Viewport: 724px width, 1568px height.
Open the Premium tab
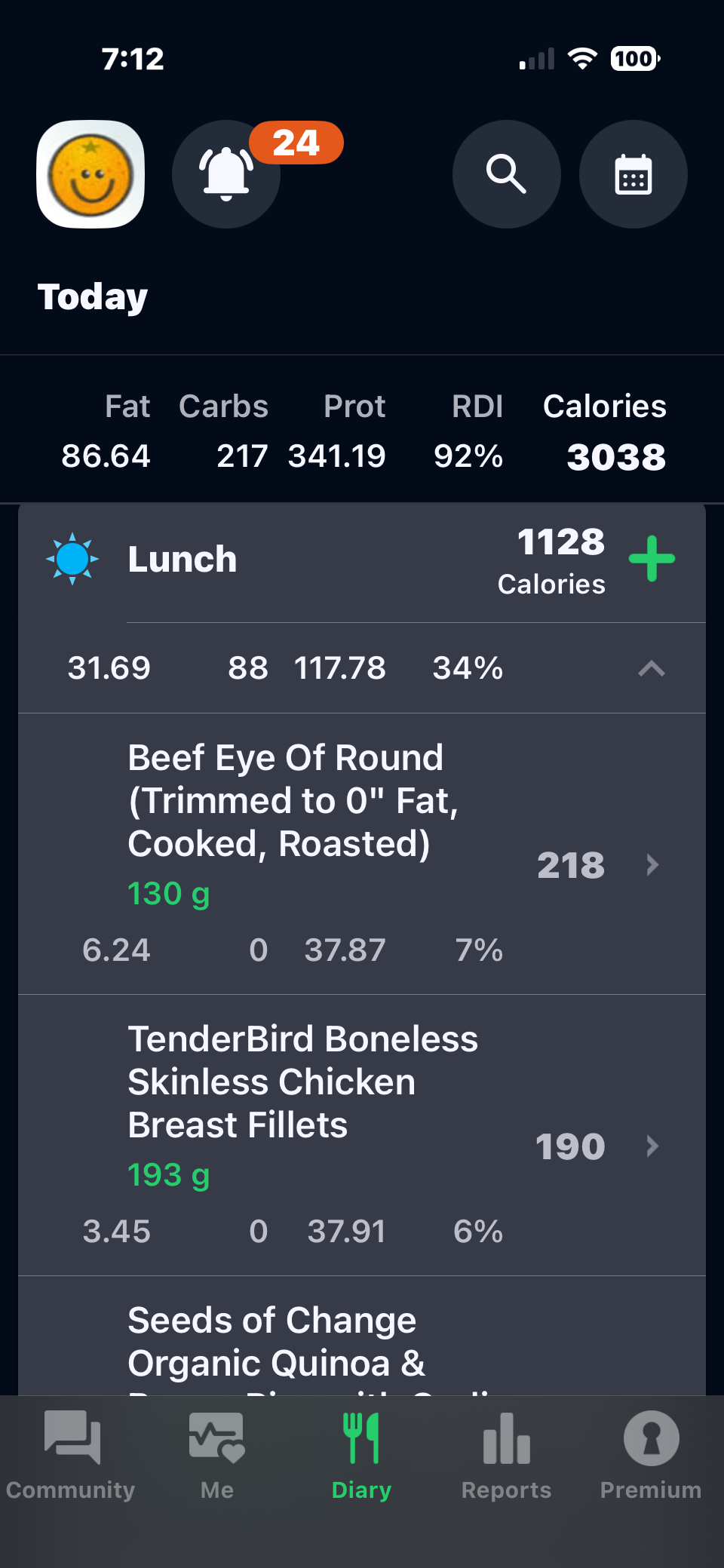pyautogui.click(x=651, y=1456)
